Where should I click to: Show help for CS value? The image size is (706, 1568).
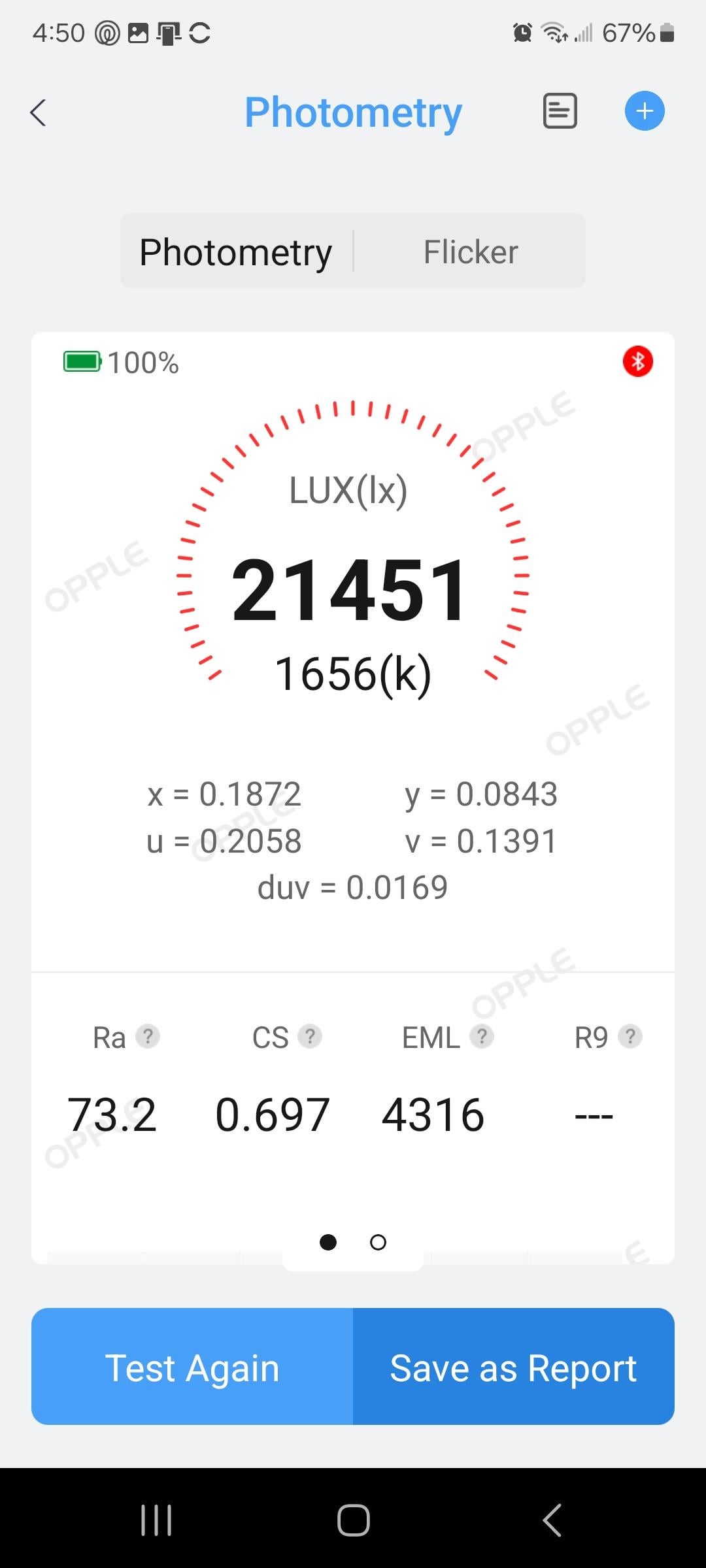[x=310, y=1036]
